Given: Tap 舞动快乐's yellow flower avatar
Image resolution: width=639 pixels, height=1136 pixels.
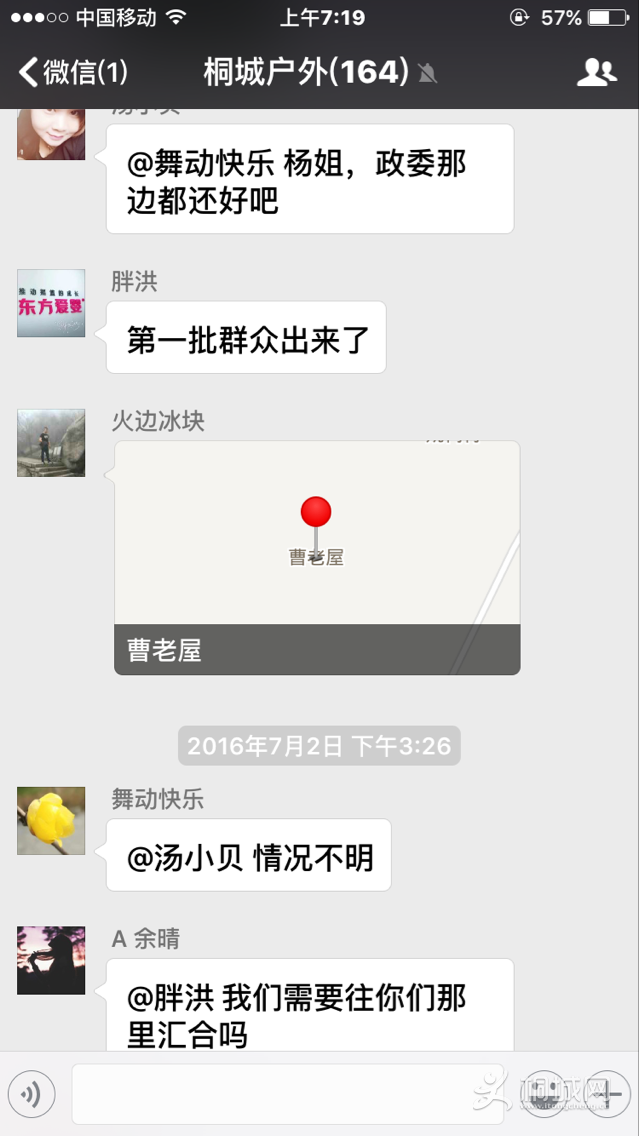Looking at the screenshot, I should [51, 820].
